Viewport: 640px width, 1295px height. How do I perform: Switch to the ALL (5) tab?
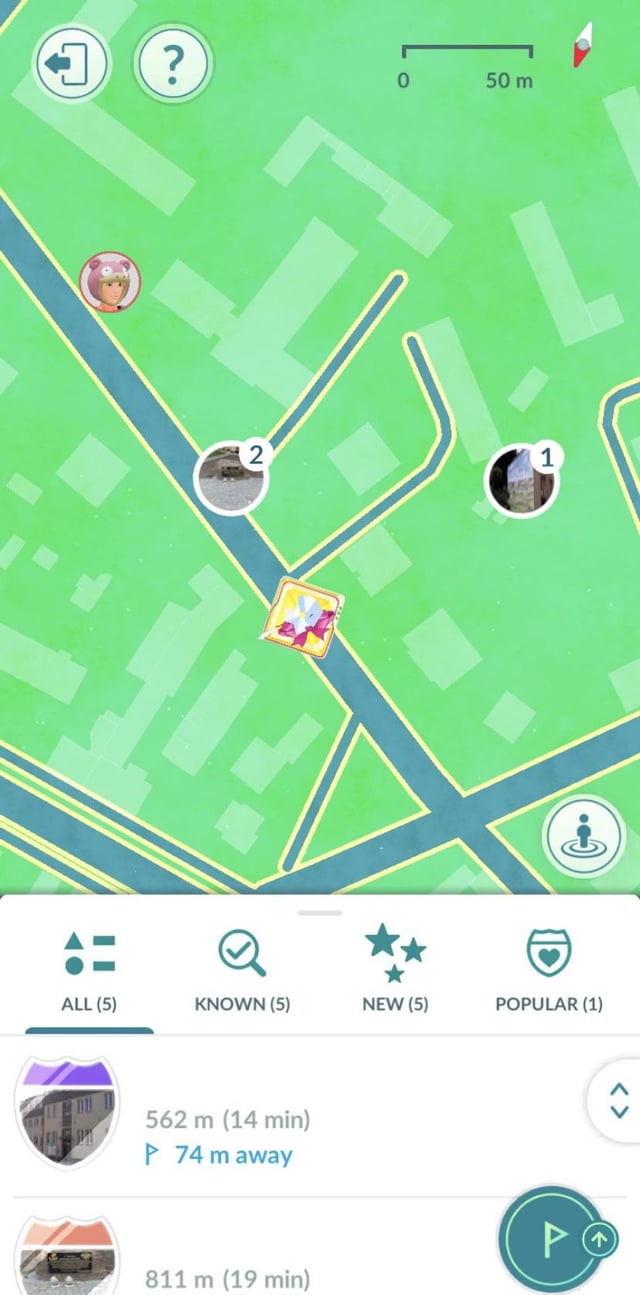click(89, 971)
